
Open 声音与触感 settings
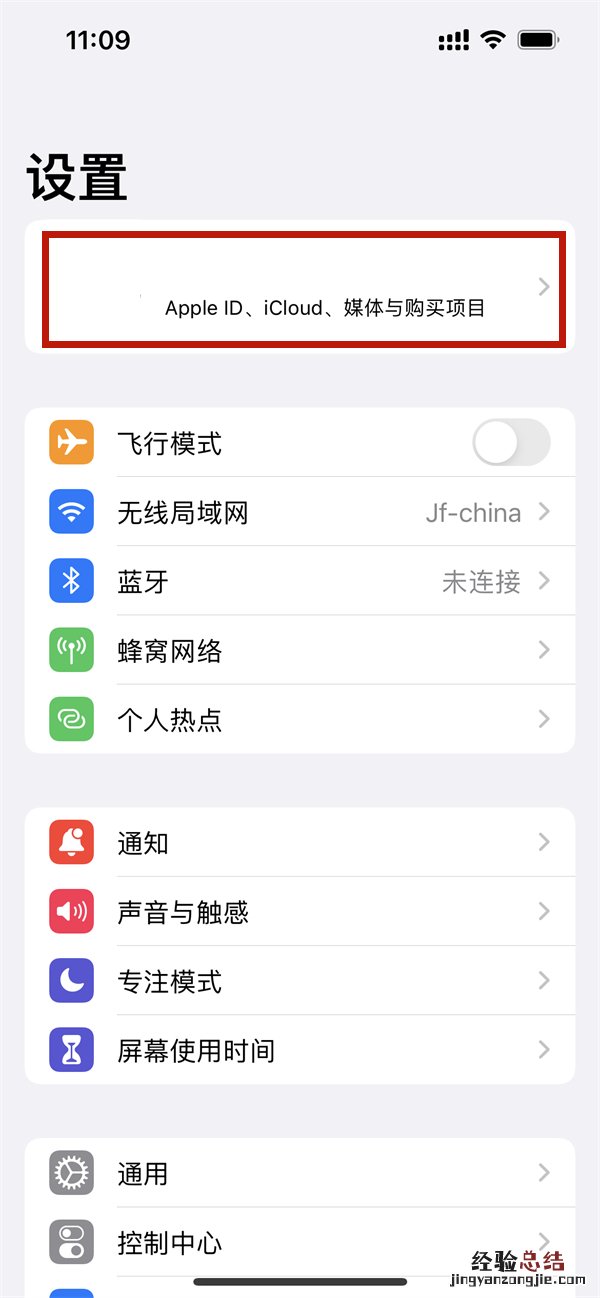(300, 912)
